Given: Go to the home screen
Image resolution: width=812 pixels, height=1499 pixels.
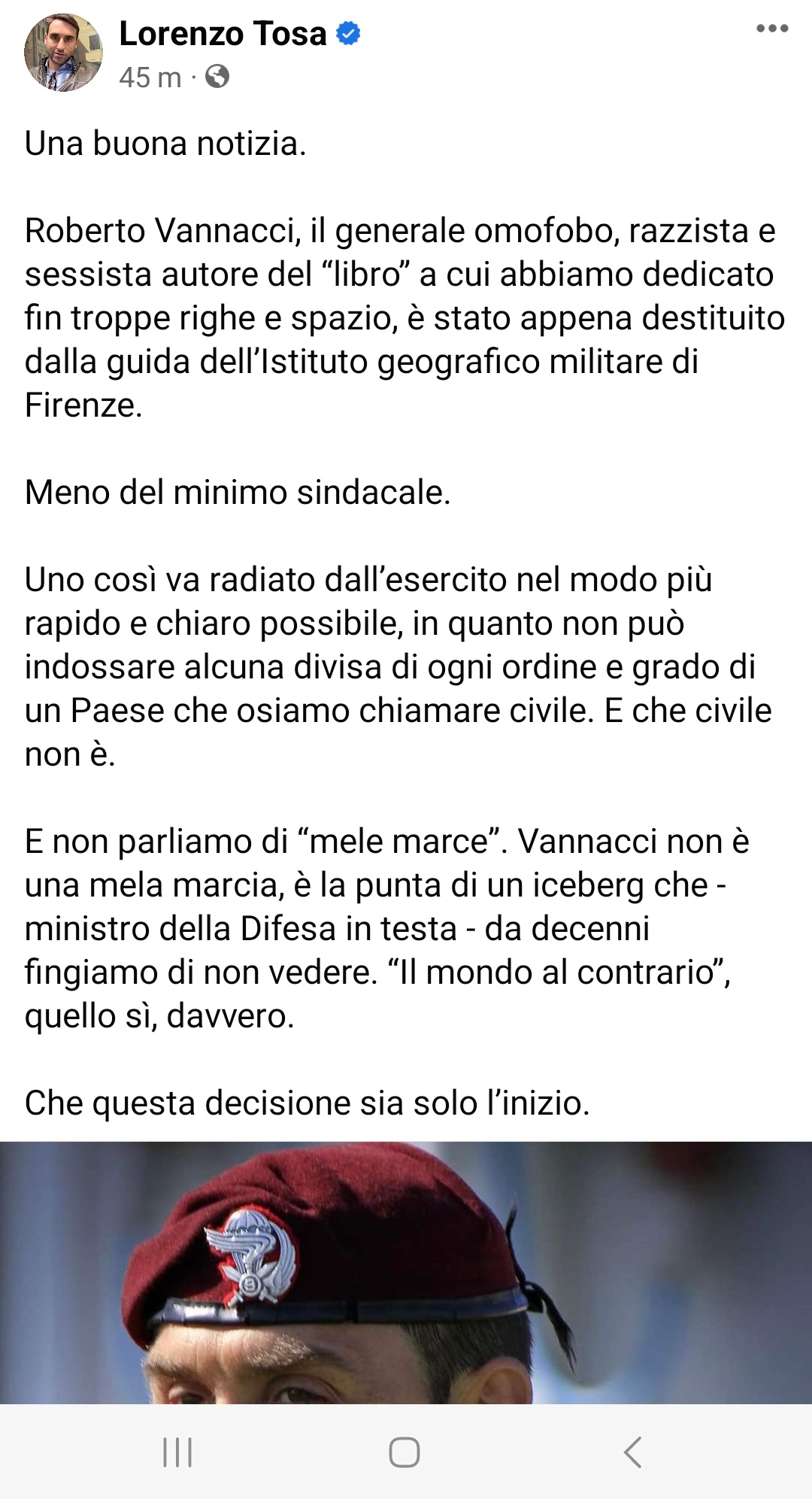Looking at the screenshot, I should 404,1452.
